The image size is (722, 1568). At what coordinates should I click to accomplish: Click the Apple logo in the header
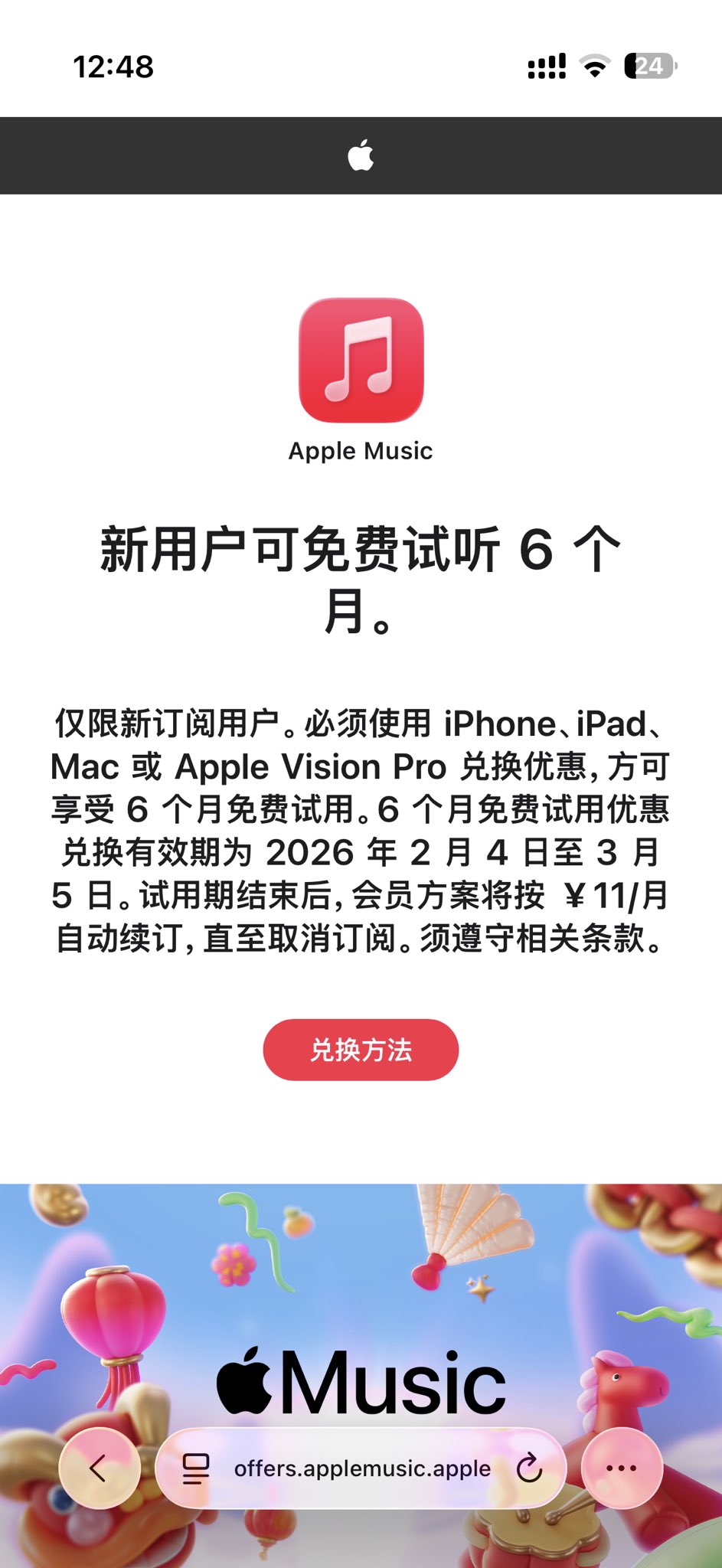click(x=361, y=155)
